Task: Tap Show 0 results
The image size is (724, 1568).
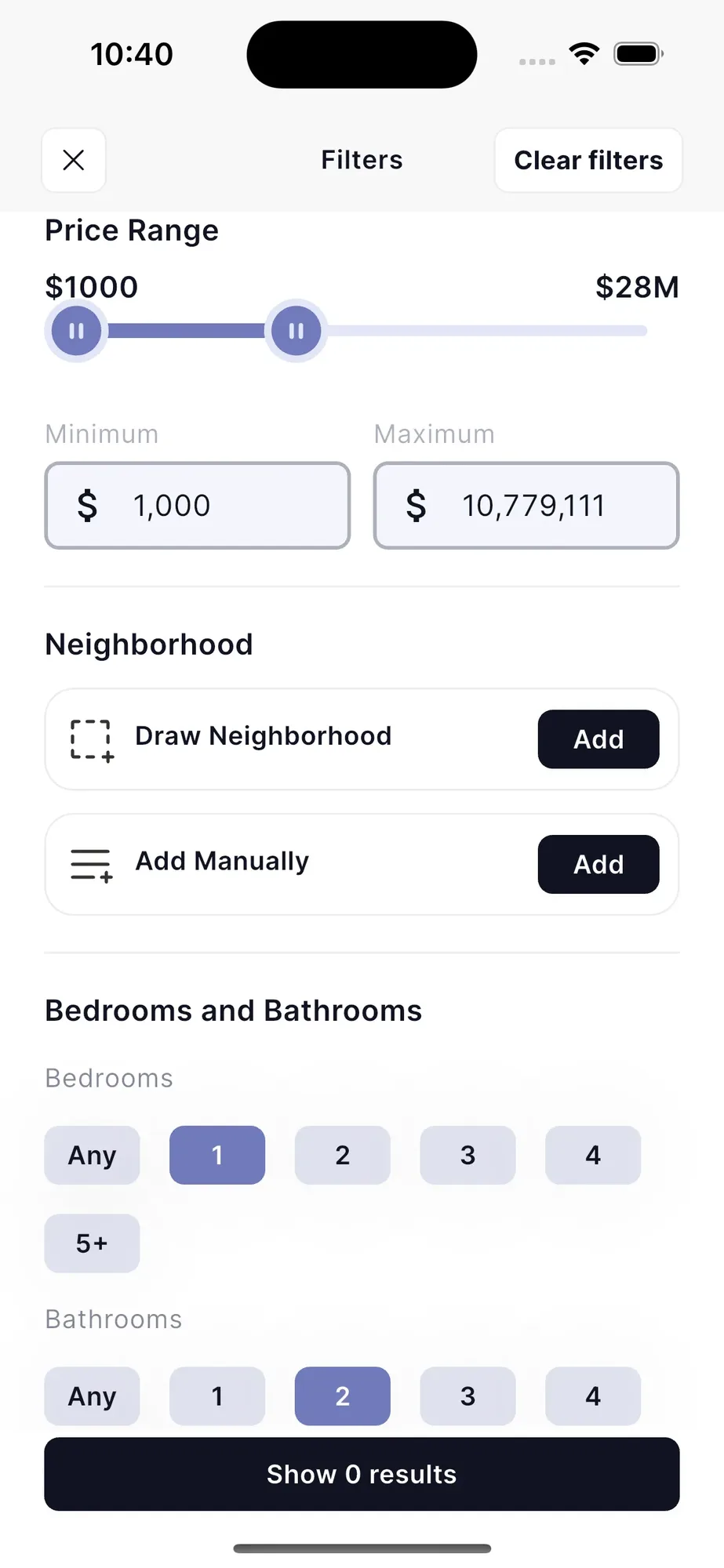Action: coord(362,1474)
